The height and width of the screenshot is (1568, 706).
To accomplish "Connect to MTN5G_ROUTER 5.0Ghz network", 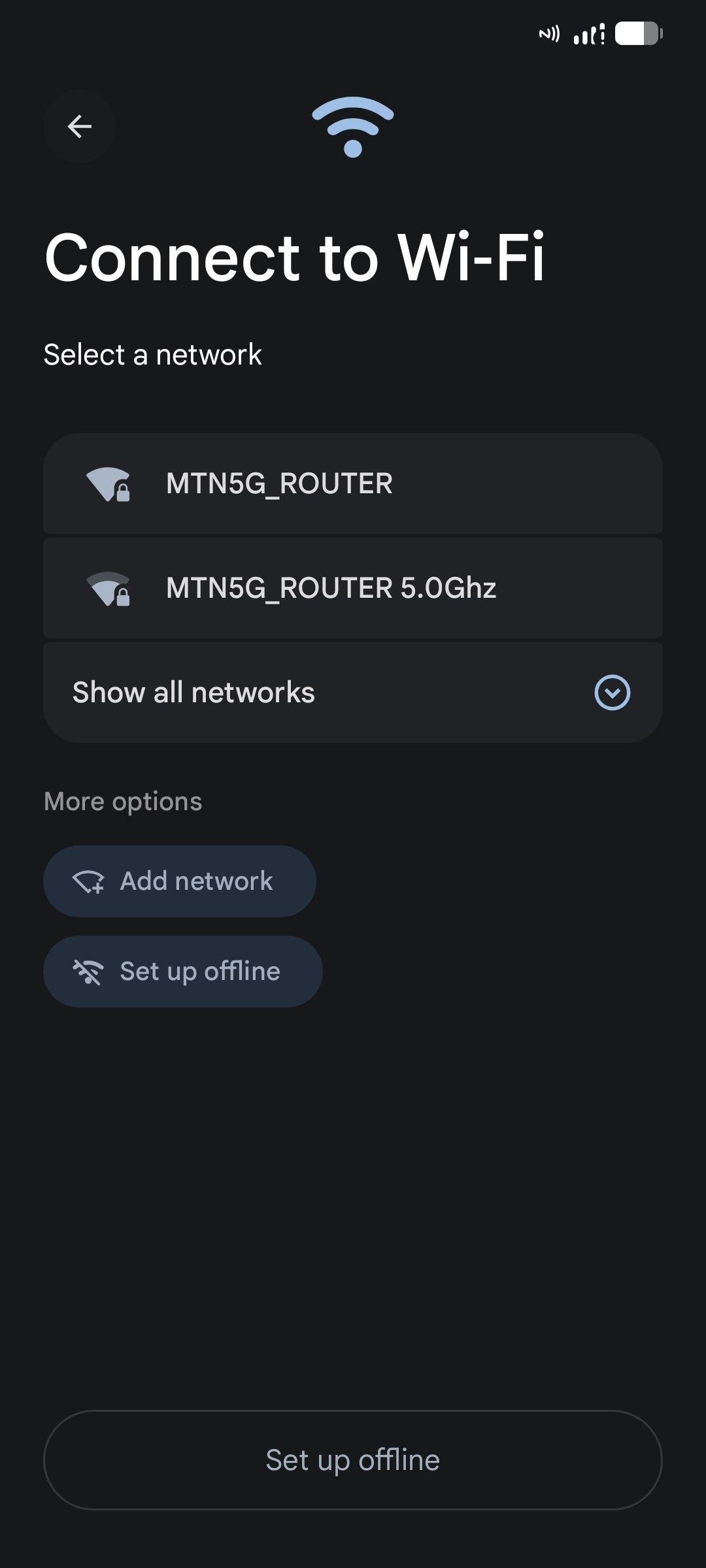I will tap(353, 588).
